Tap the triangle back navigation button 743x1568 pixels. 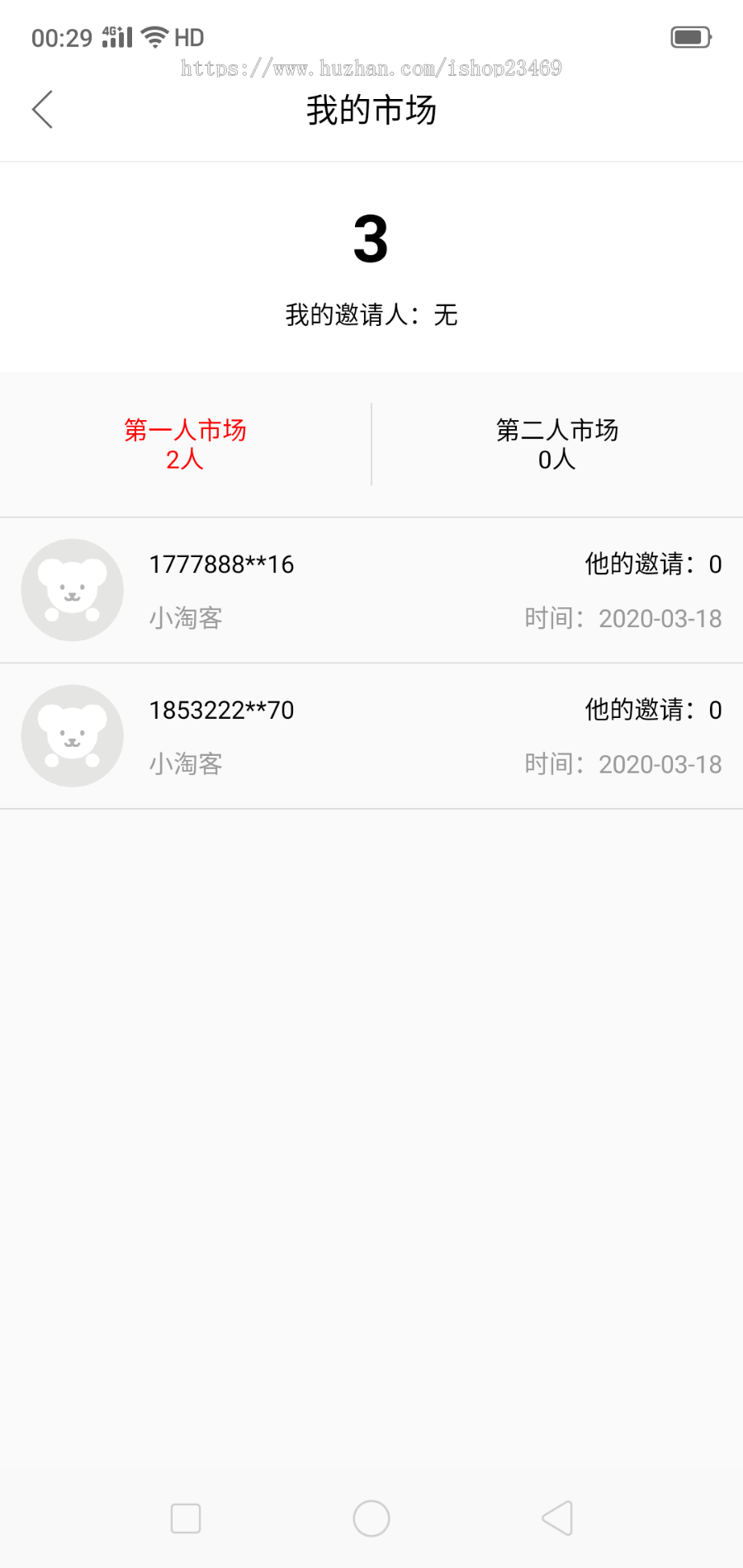(x=557, y=1518)
